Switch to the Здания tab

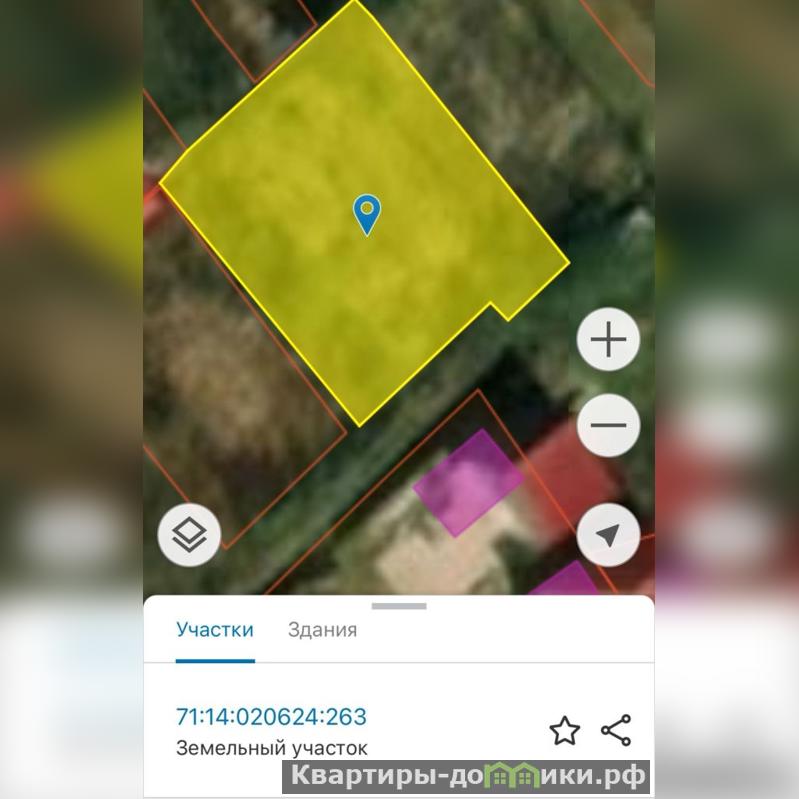[x=322, y=630]
